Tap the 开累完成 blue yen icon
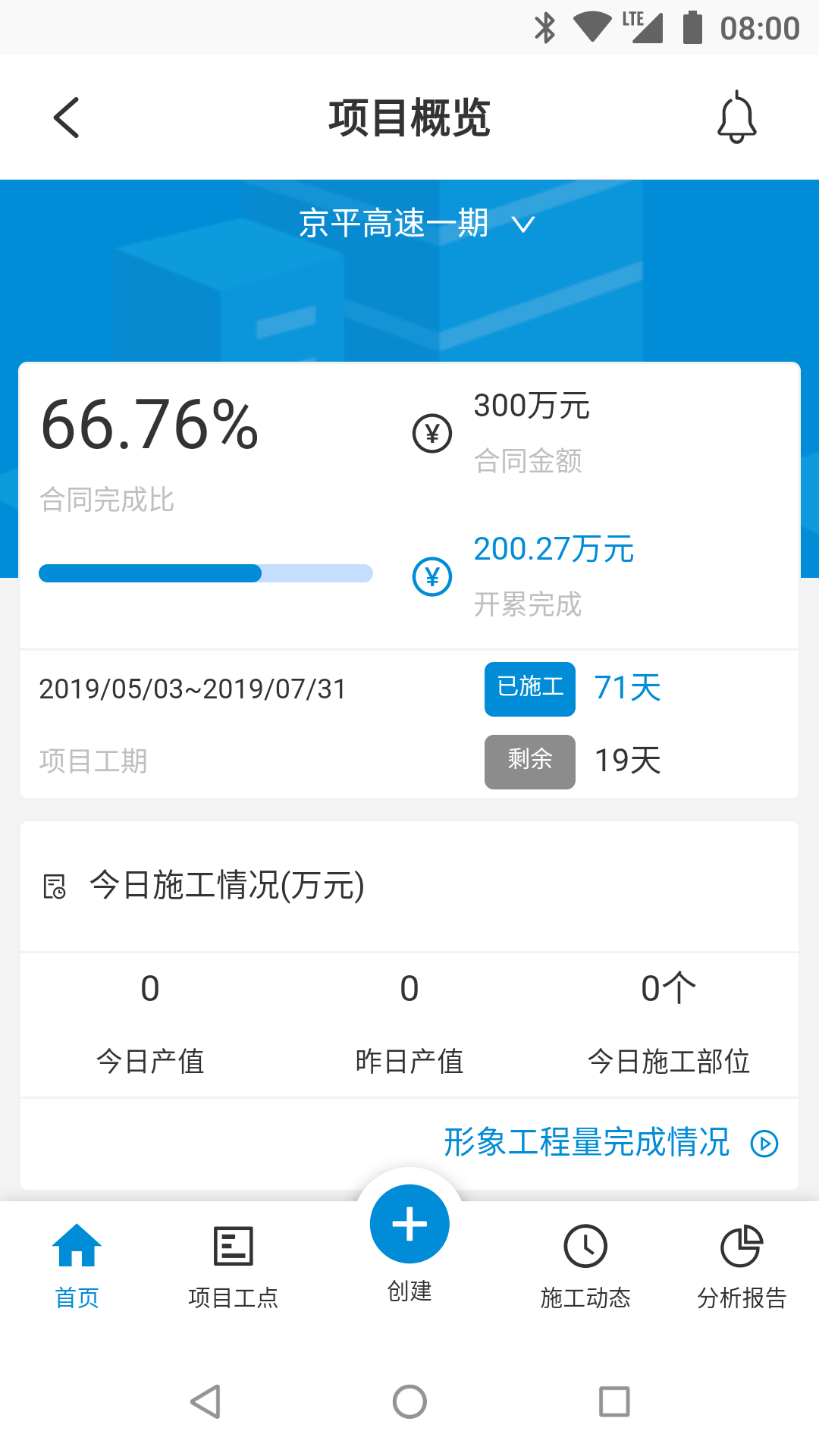 [431, 576]
